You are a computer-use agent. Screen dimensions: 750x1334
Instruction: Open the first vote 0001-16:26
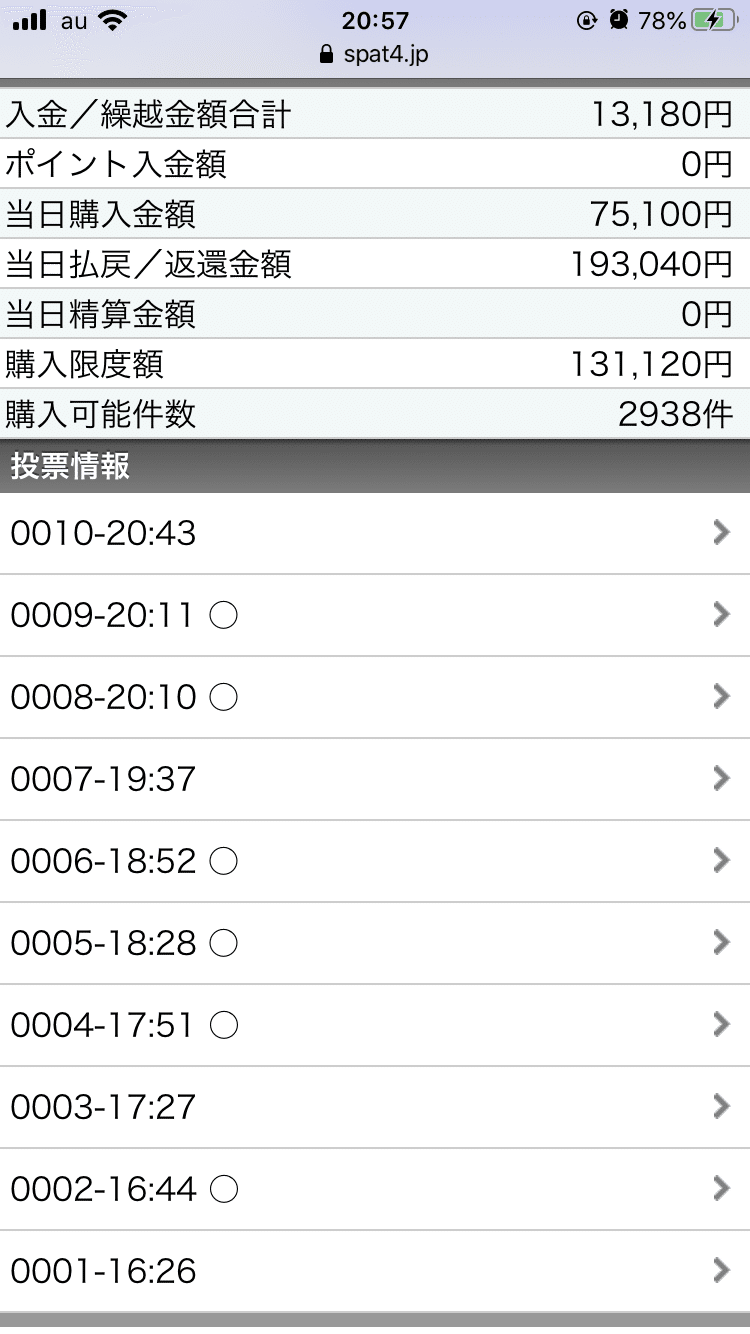[x=375, y=1271]
